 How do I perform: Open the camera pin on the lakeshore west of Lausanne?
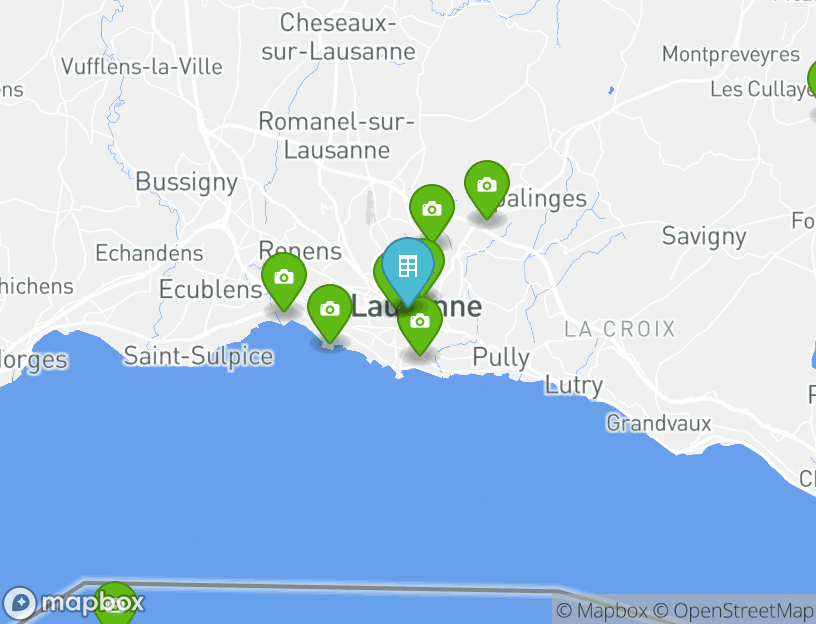[330, 310]
